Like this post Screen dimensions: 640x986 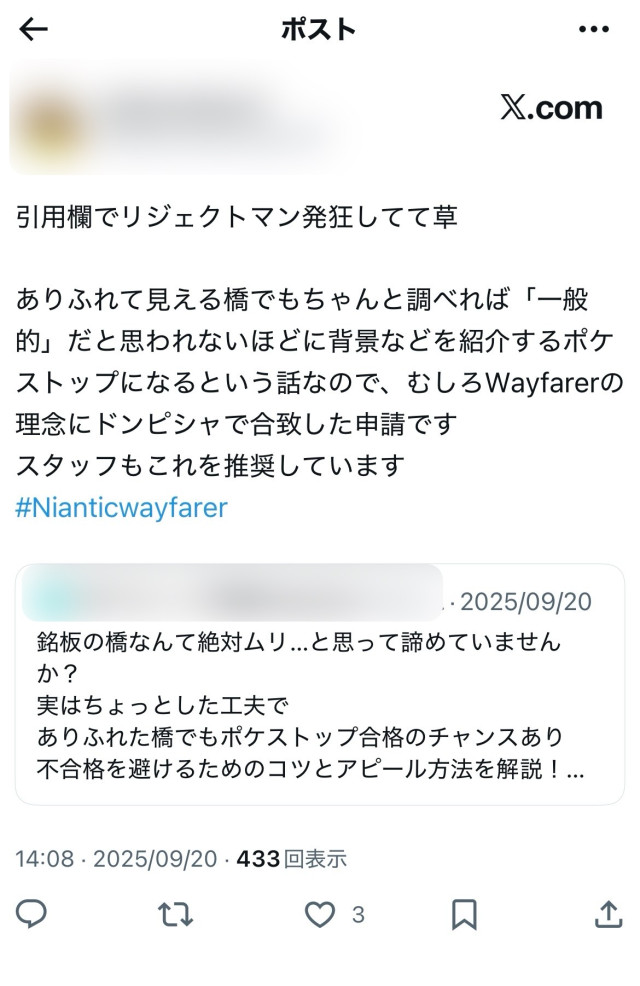pyautogui.click(x=319, y=913)
